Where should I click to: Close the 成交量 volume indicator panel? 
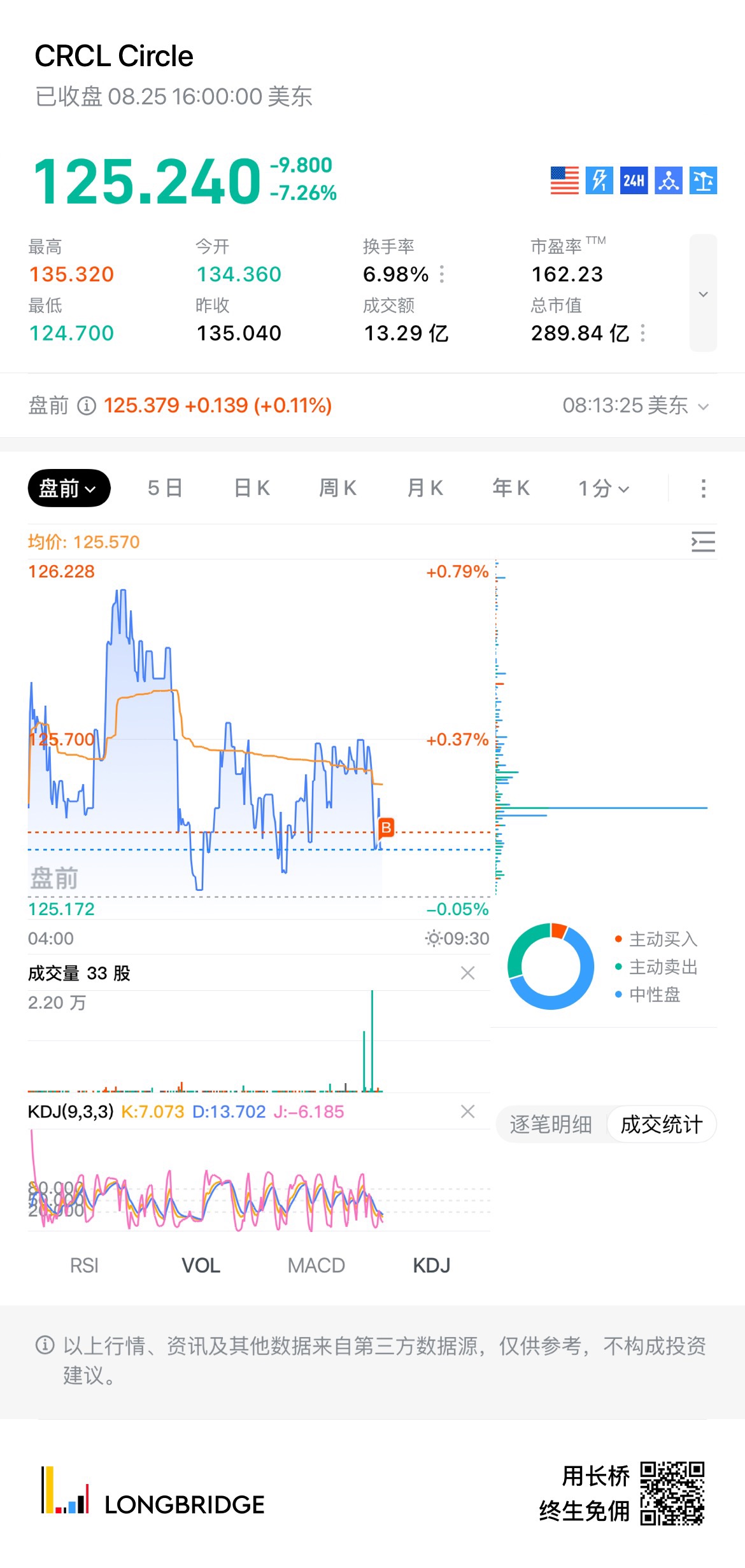coord(467,973)
